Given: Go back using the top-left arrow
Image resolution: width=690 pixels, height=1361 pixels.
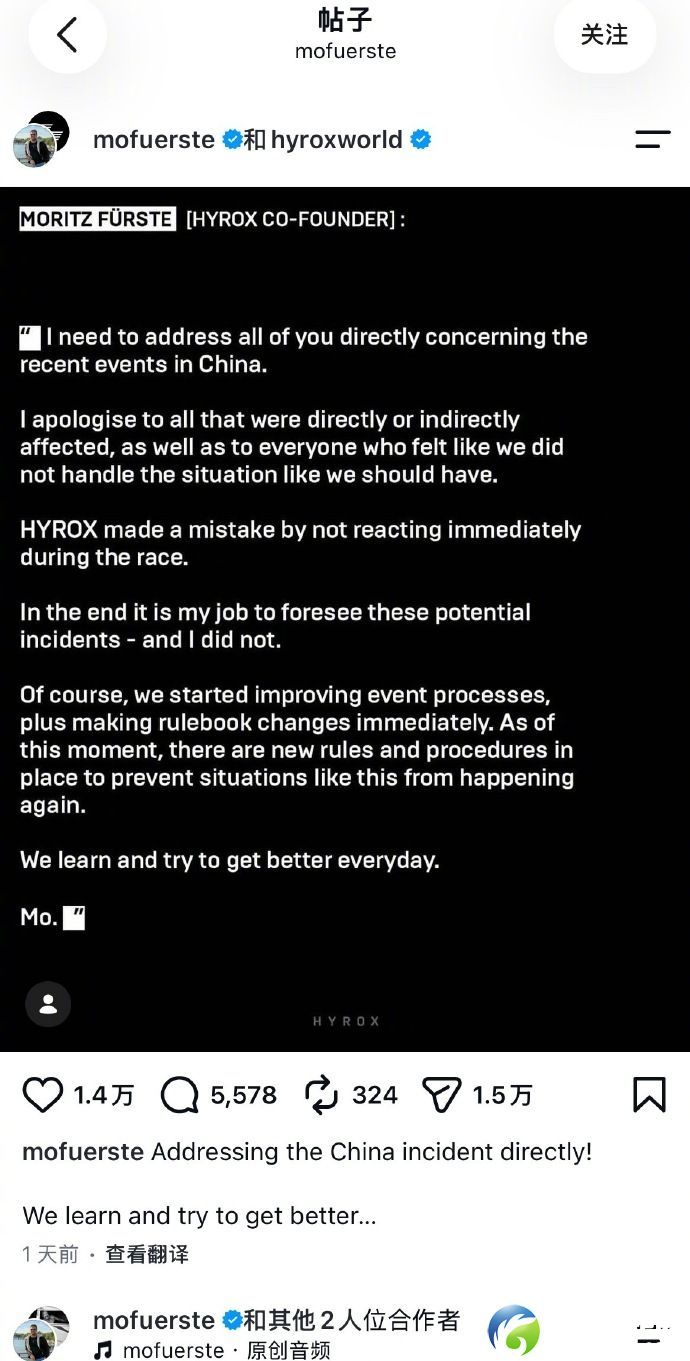Looking at the screenshot, I should pos(67,35).
